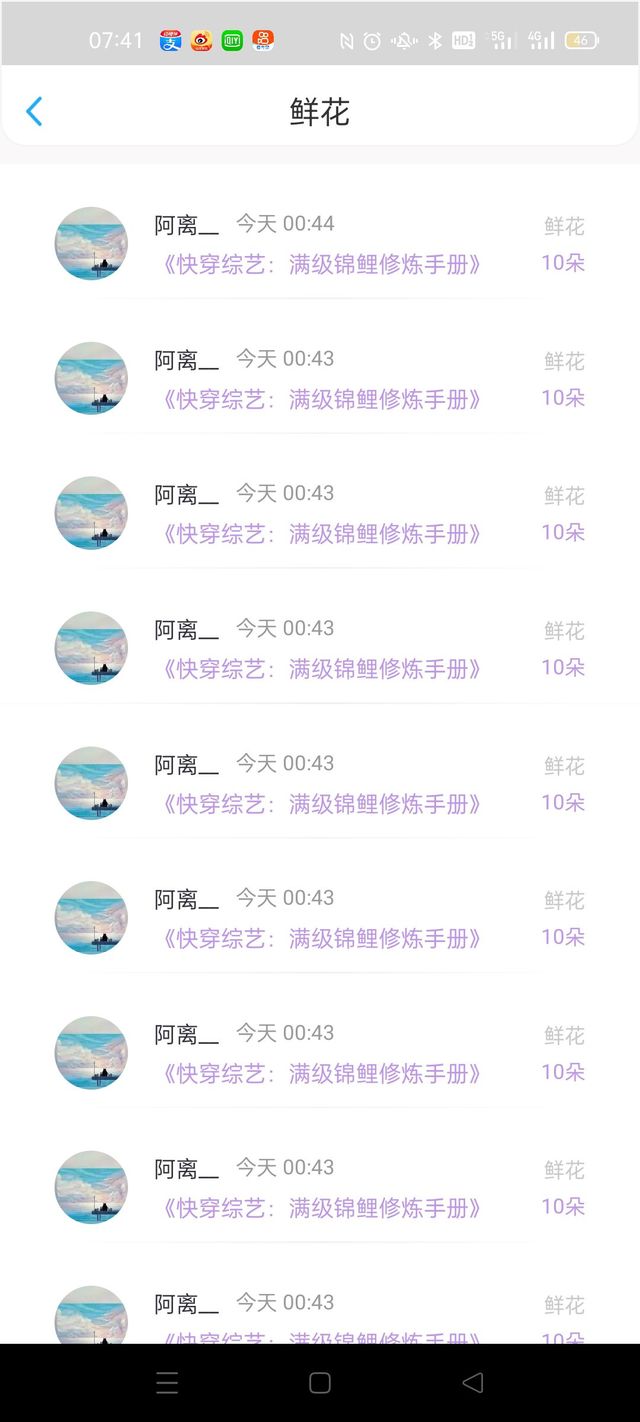Screen dimensions: 640x1422
Task: Open 阿离__'s avatar in the 00:44 entry
Action: (91, 244)
